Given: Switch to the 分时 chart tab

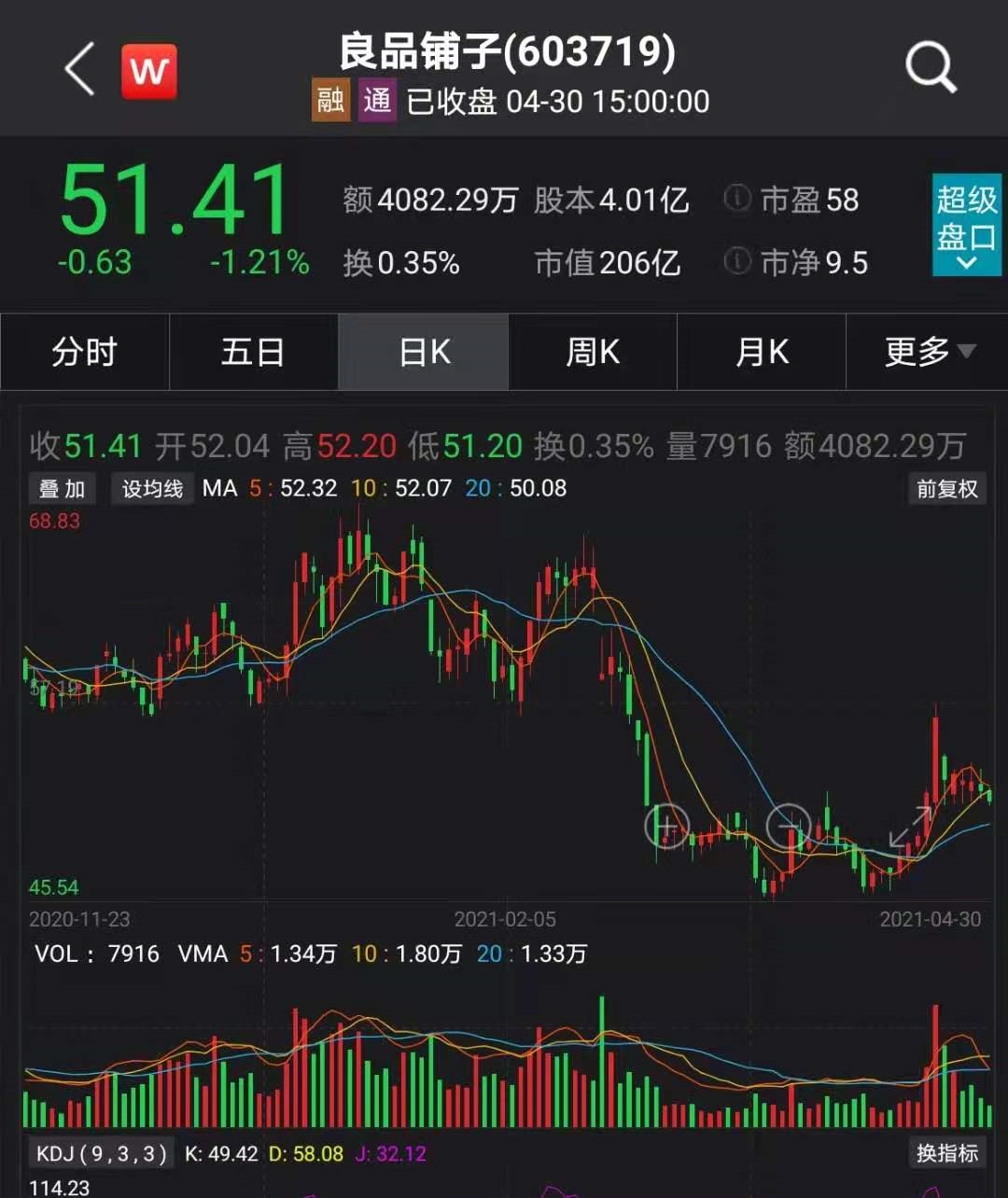Looking at the screenshot, I should (x=85, y=352).
